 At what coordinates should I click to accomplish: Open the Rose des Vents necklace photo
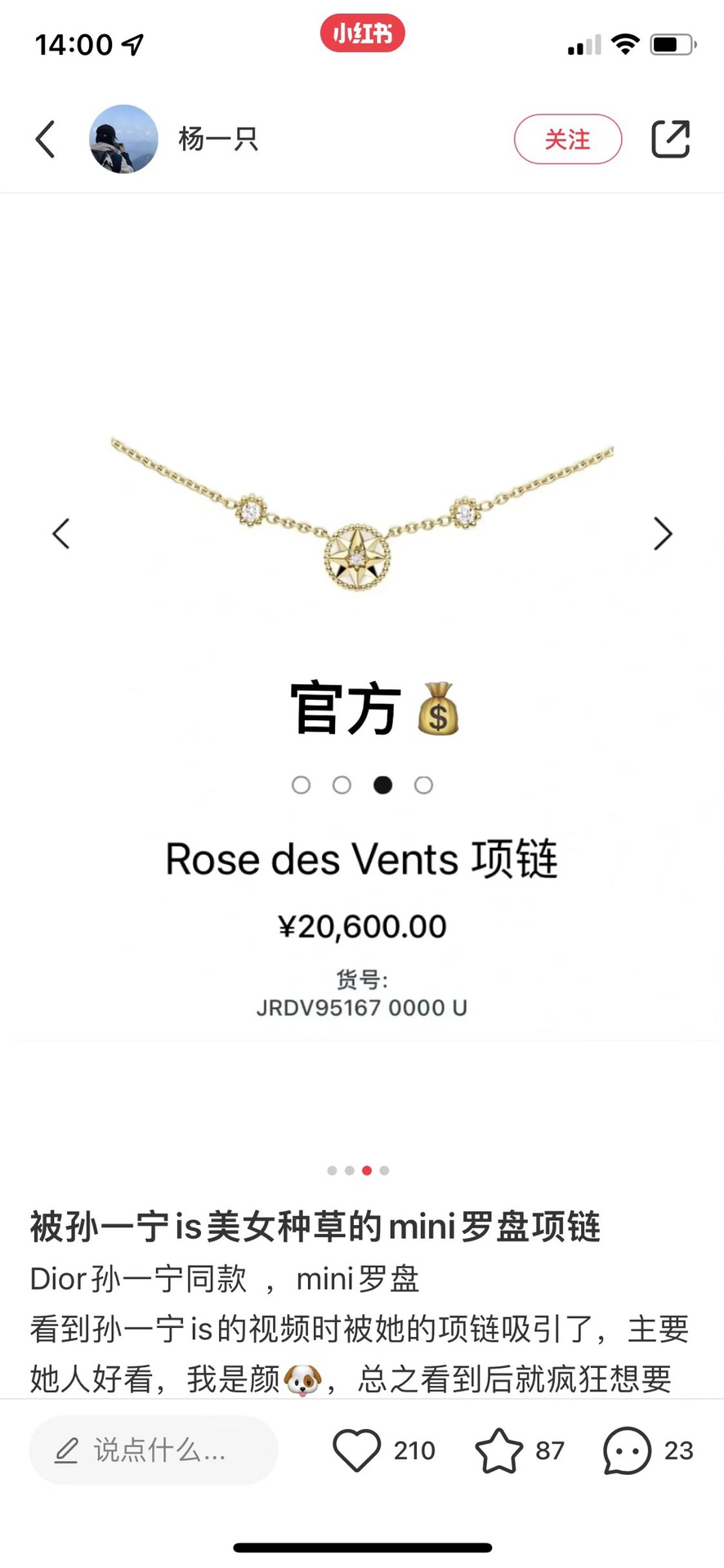point(361,523)
